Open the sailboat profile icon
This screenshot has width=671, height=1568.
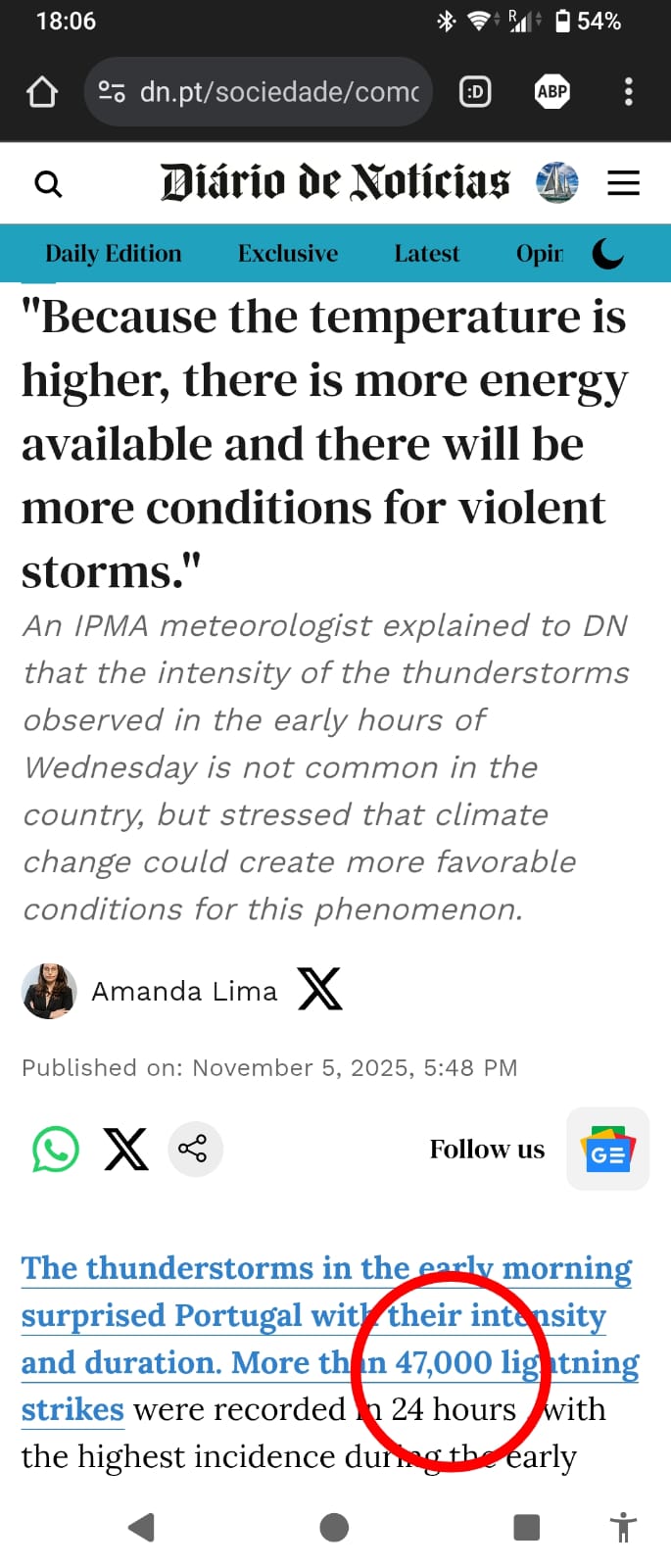pyautogui.click(x=557, y=183)
